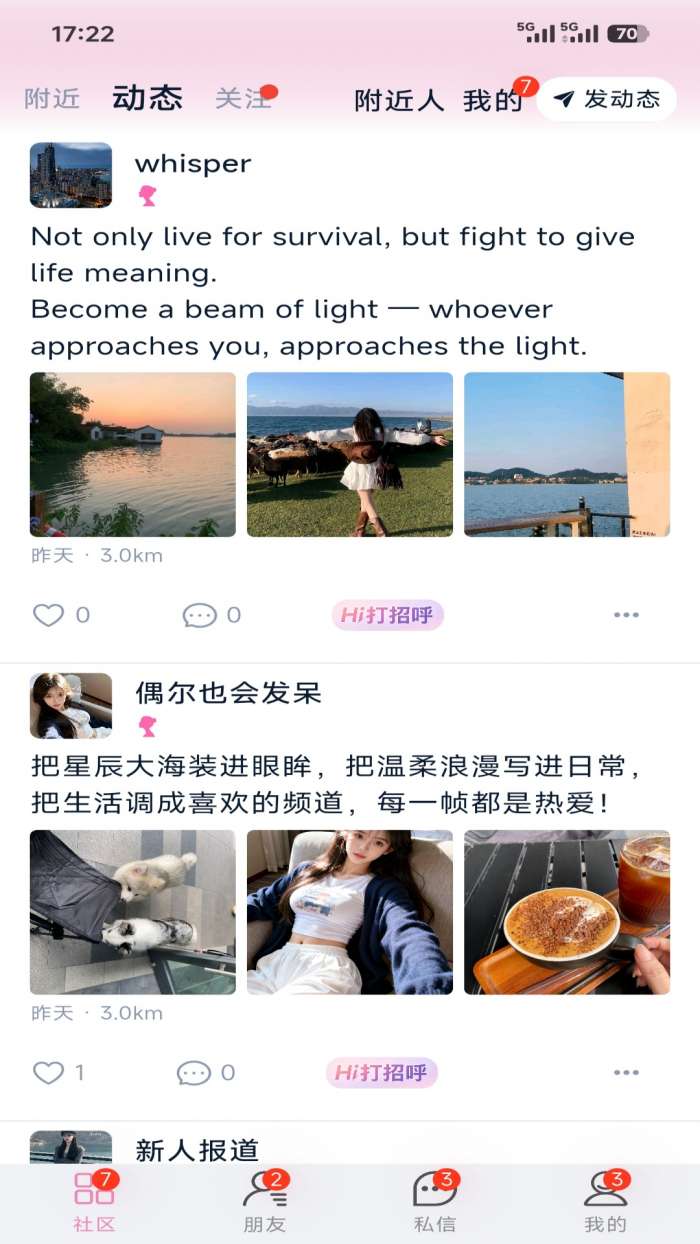The width and height of the screenshot is (700, 1244).
Task: Switch to the 附近 tab
Action: pos(52,99)
